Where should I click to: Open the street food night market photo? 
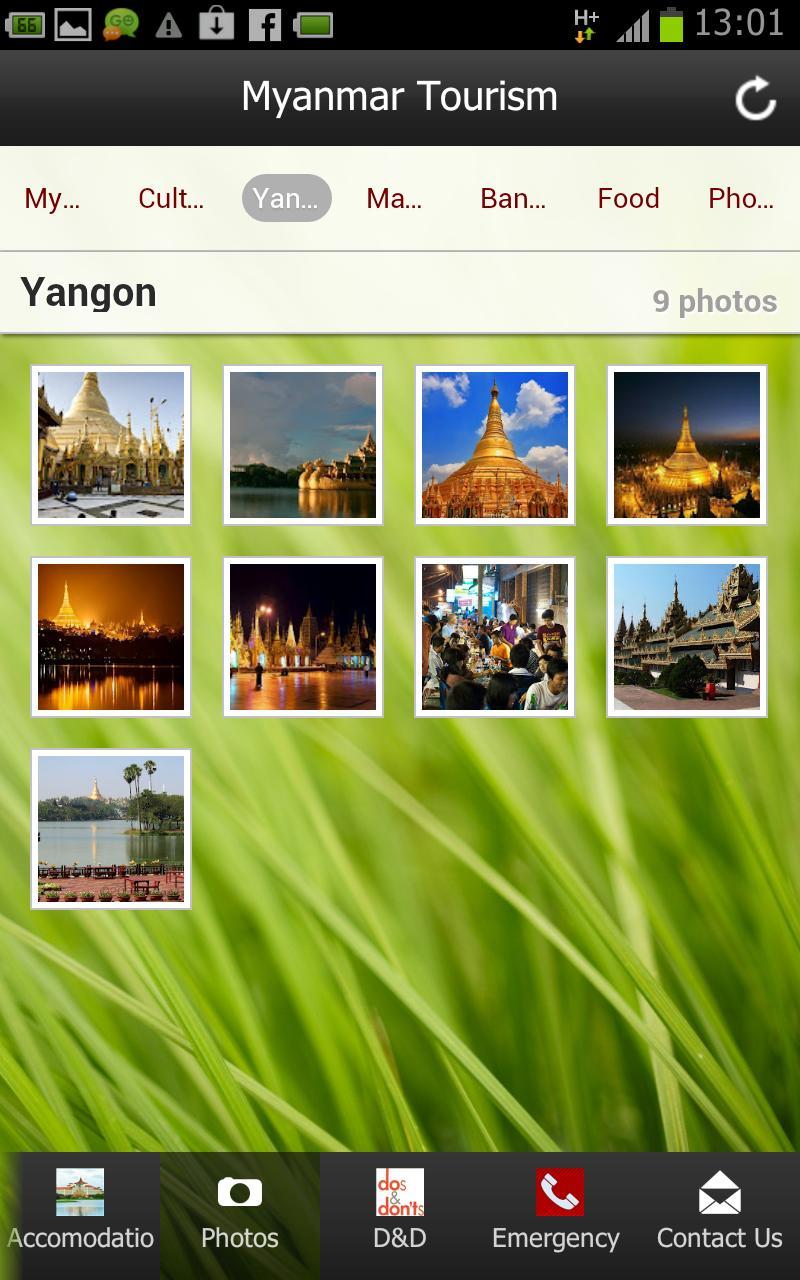pyautogui.click(x=495, y=637)
